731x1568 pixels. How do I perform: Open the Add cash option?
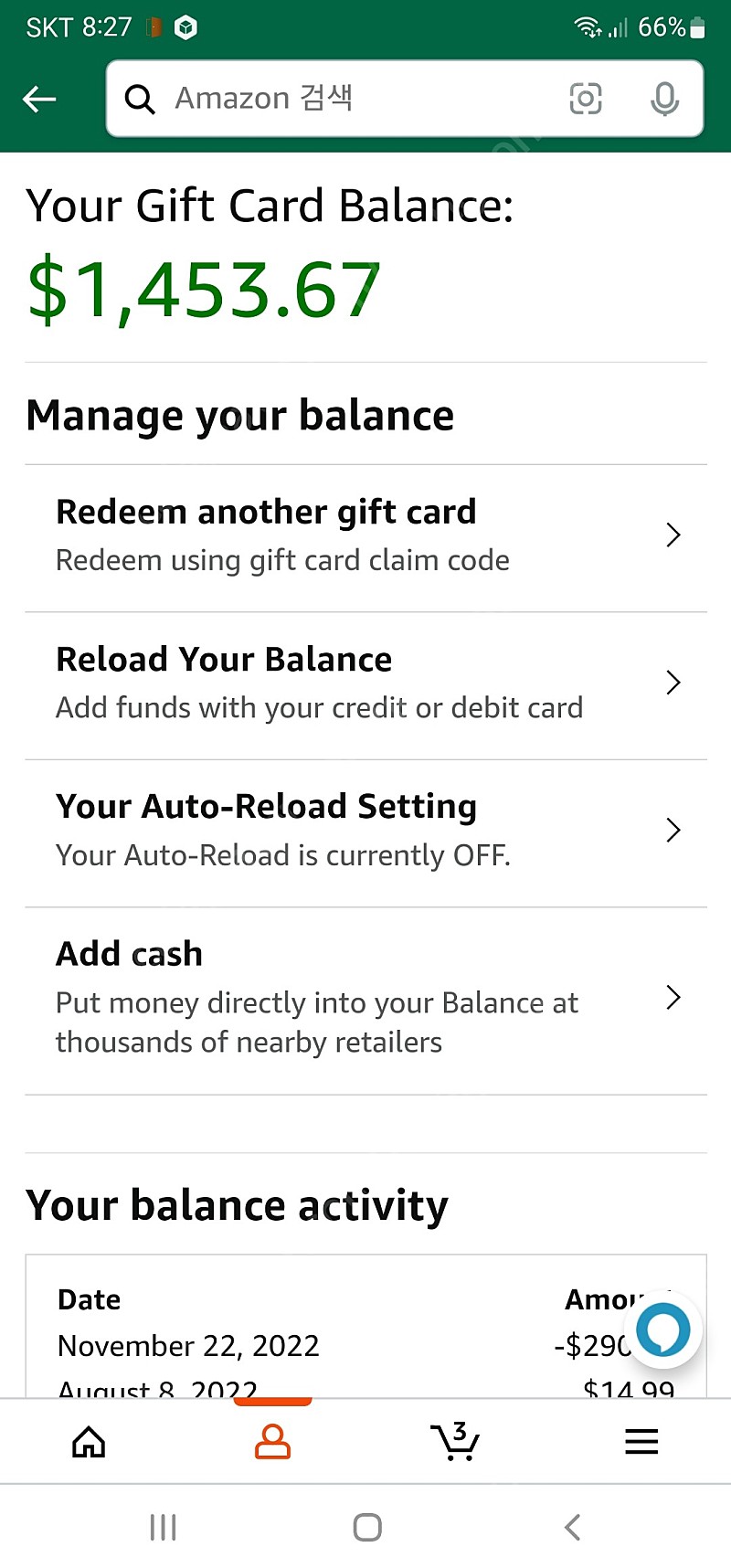(365, 999)
